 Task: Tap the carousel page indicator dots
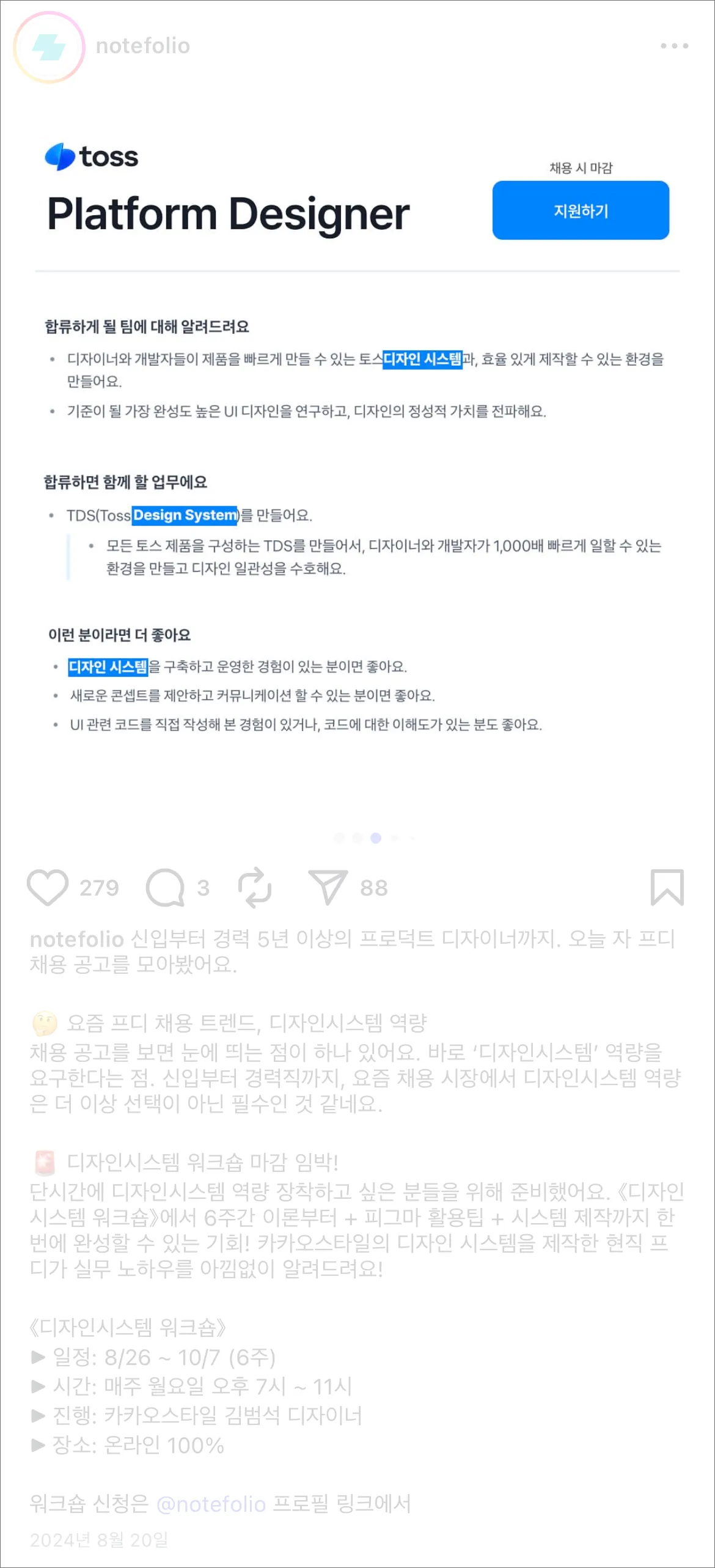[x=375, y=838]
